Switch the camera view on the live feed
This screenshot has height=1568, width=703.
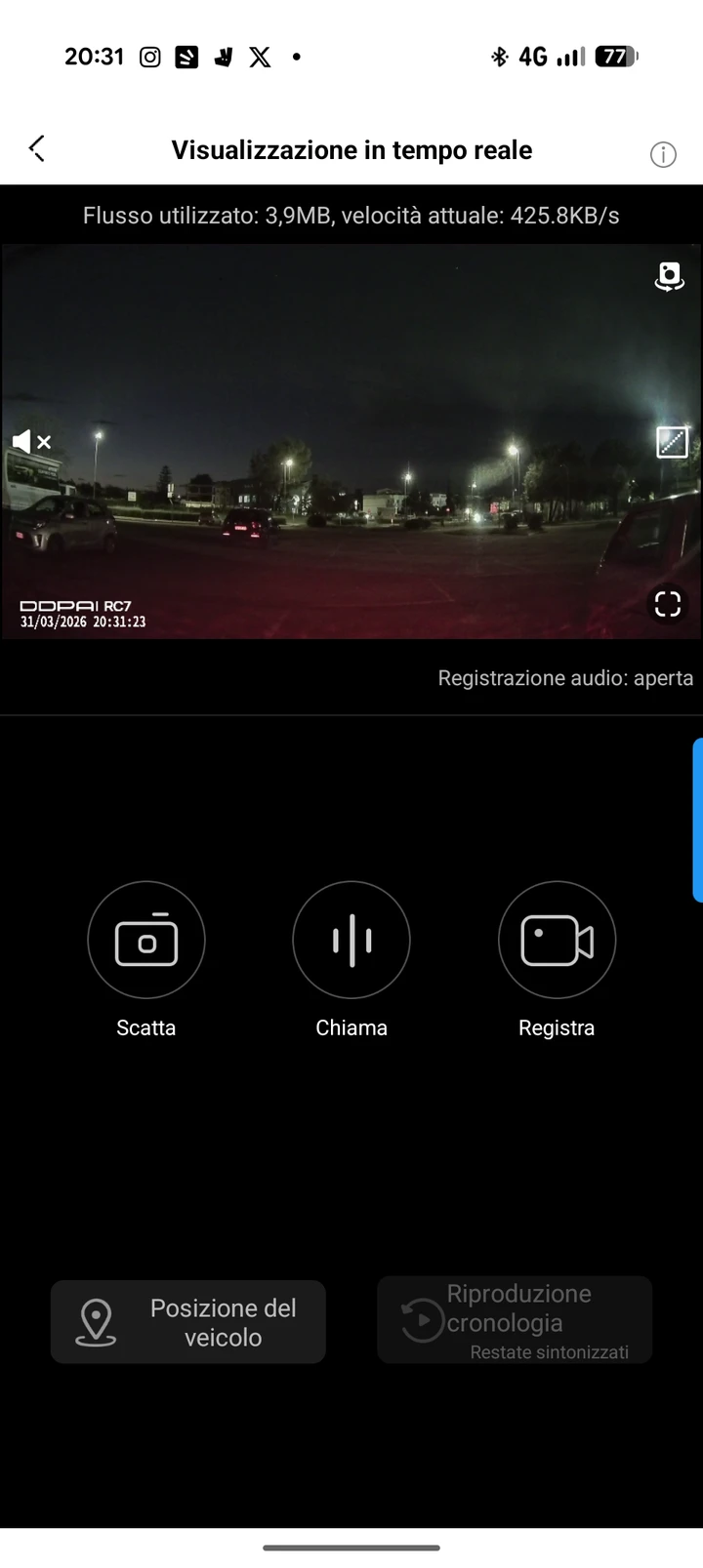click(x=669, y=276)
